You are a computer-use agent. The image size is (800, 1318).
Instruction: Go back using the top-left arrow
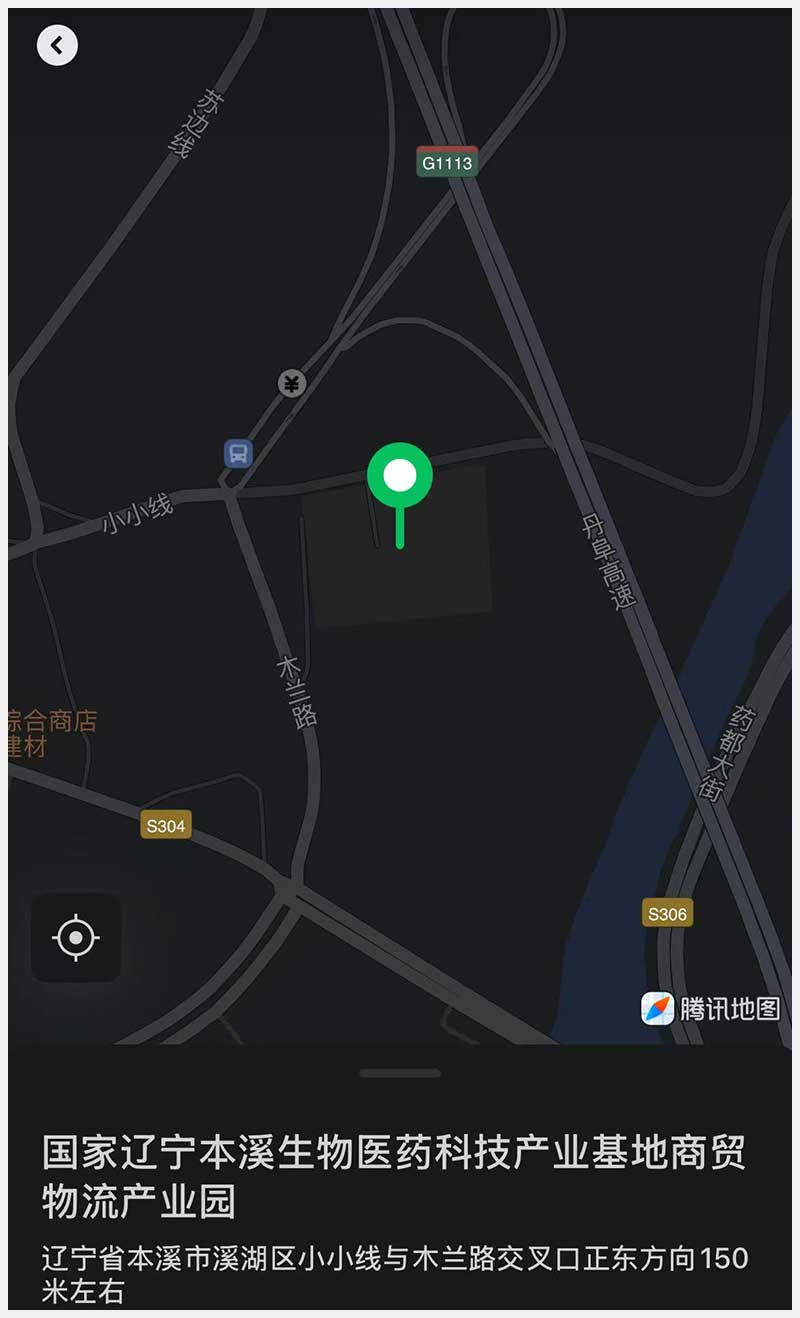57,45
